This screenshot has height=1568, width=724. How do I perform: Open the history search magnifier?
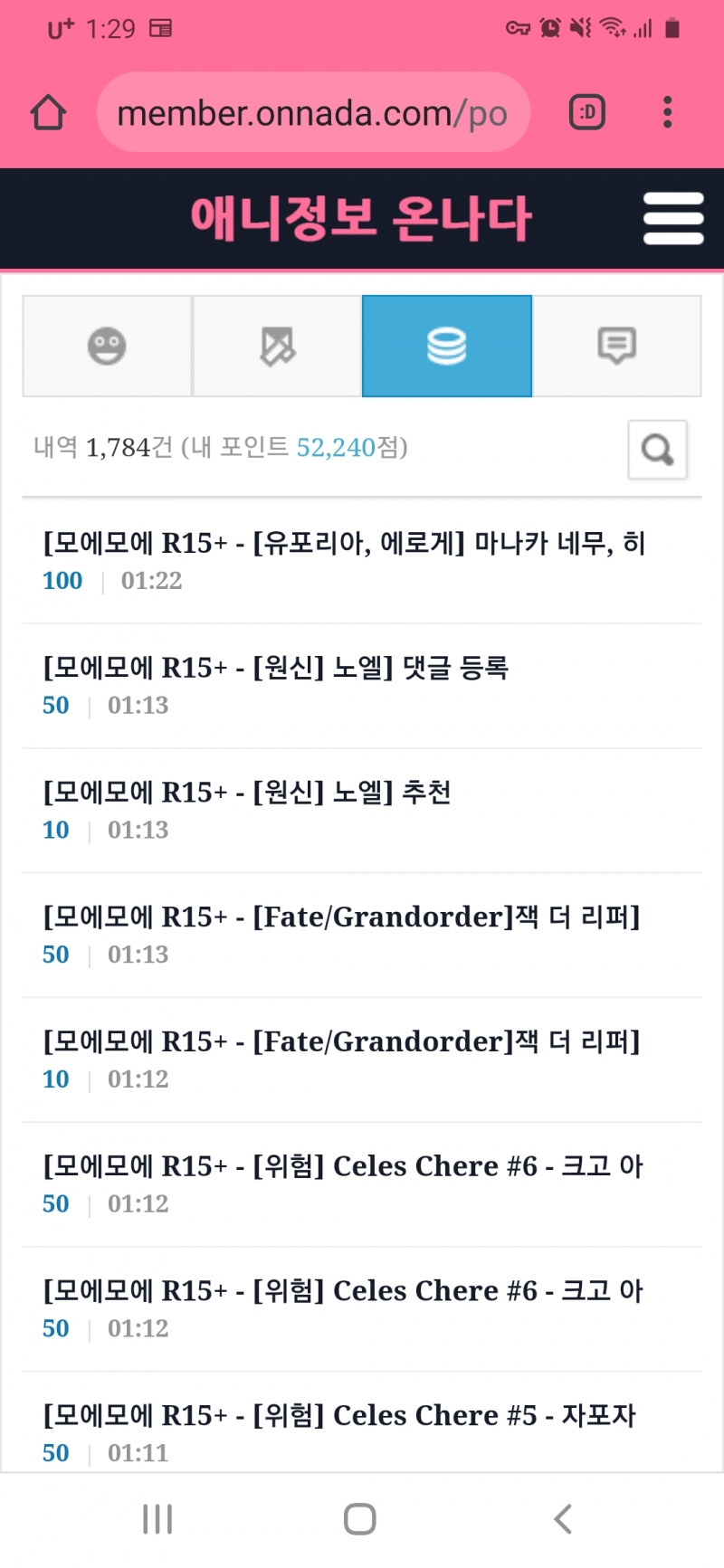click(x=657, y=449)
